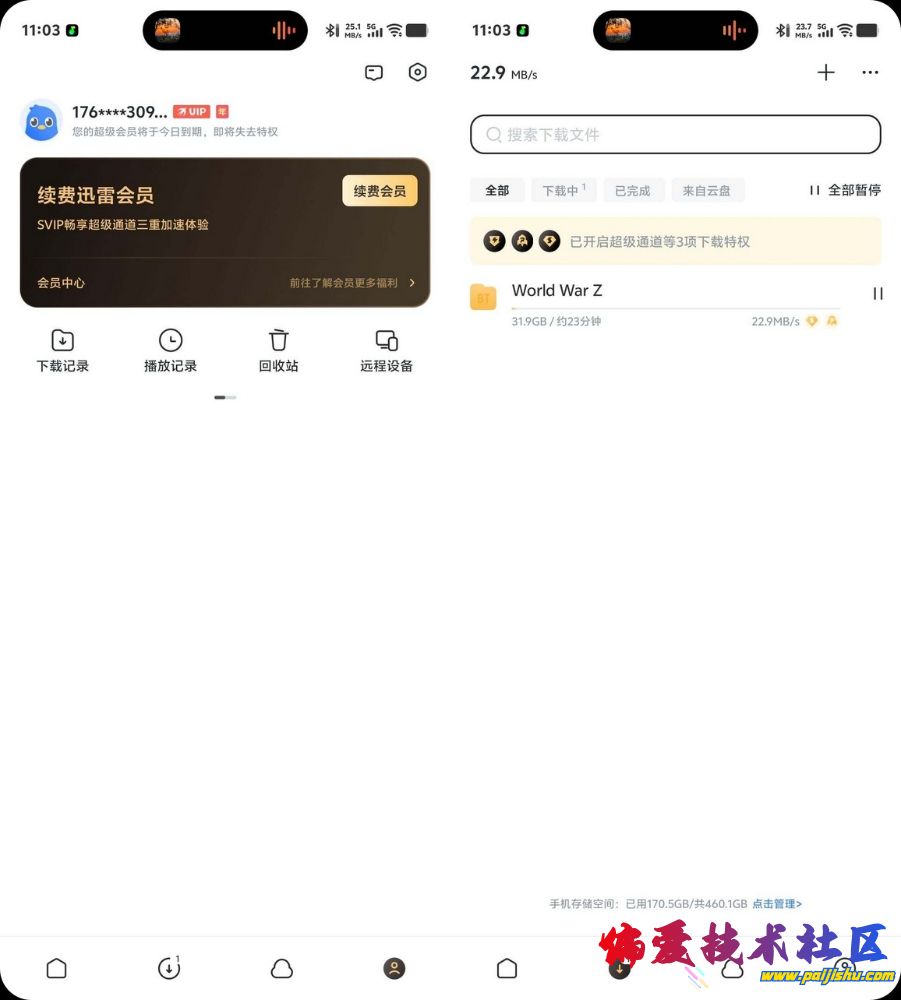Pause the World War Z download

pos(878,293)
